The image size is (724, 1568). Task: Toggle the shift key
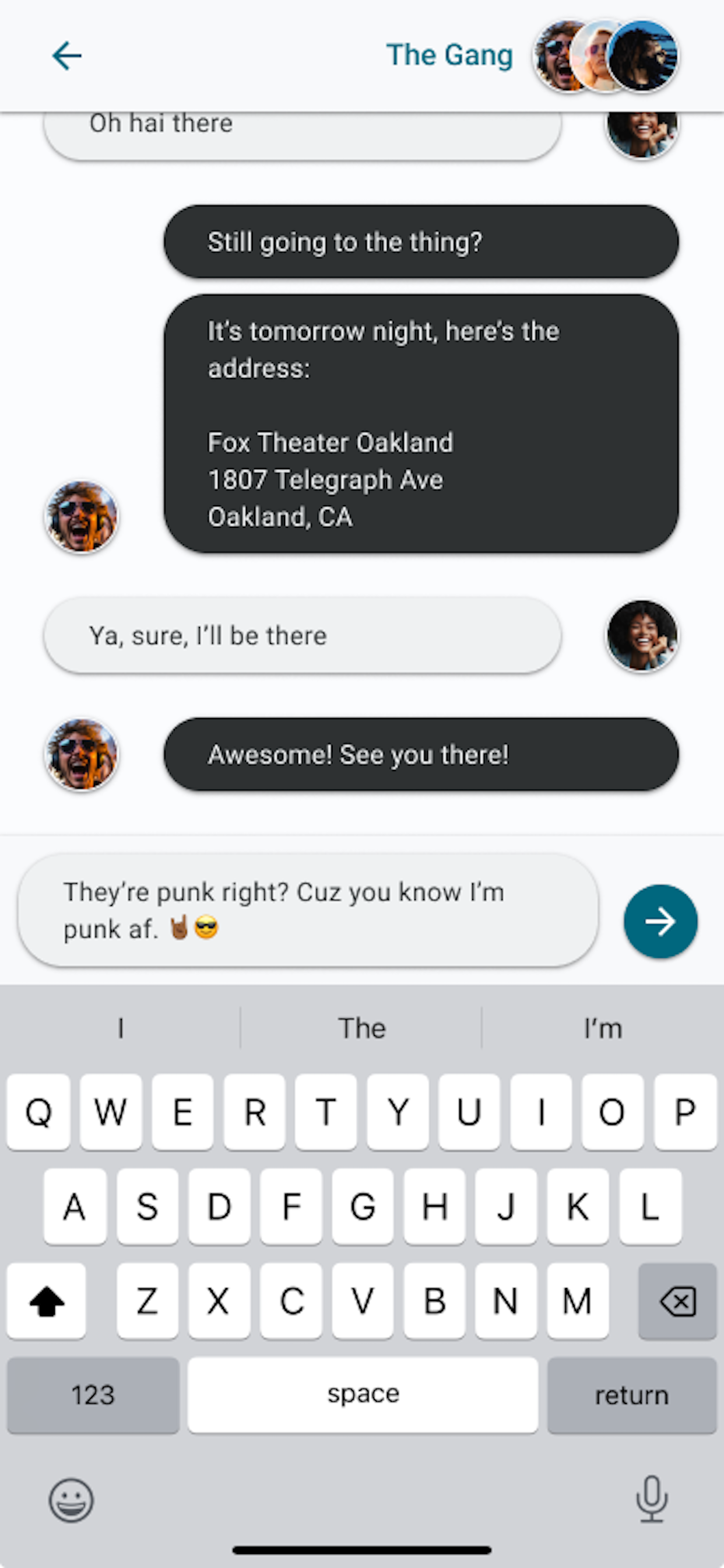point(47,1301)
